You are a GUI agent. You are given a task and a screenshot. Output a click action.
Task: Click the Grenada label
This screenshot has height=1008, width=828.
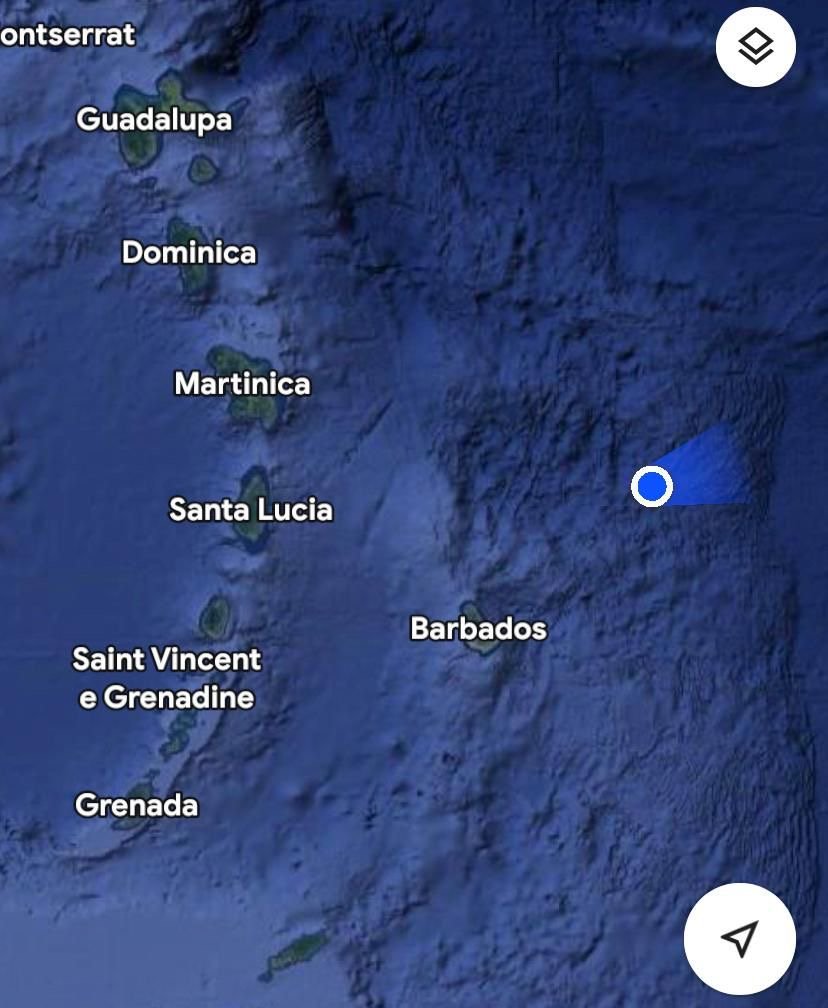pos(137,804)
